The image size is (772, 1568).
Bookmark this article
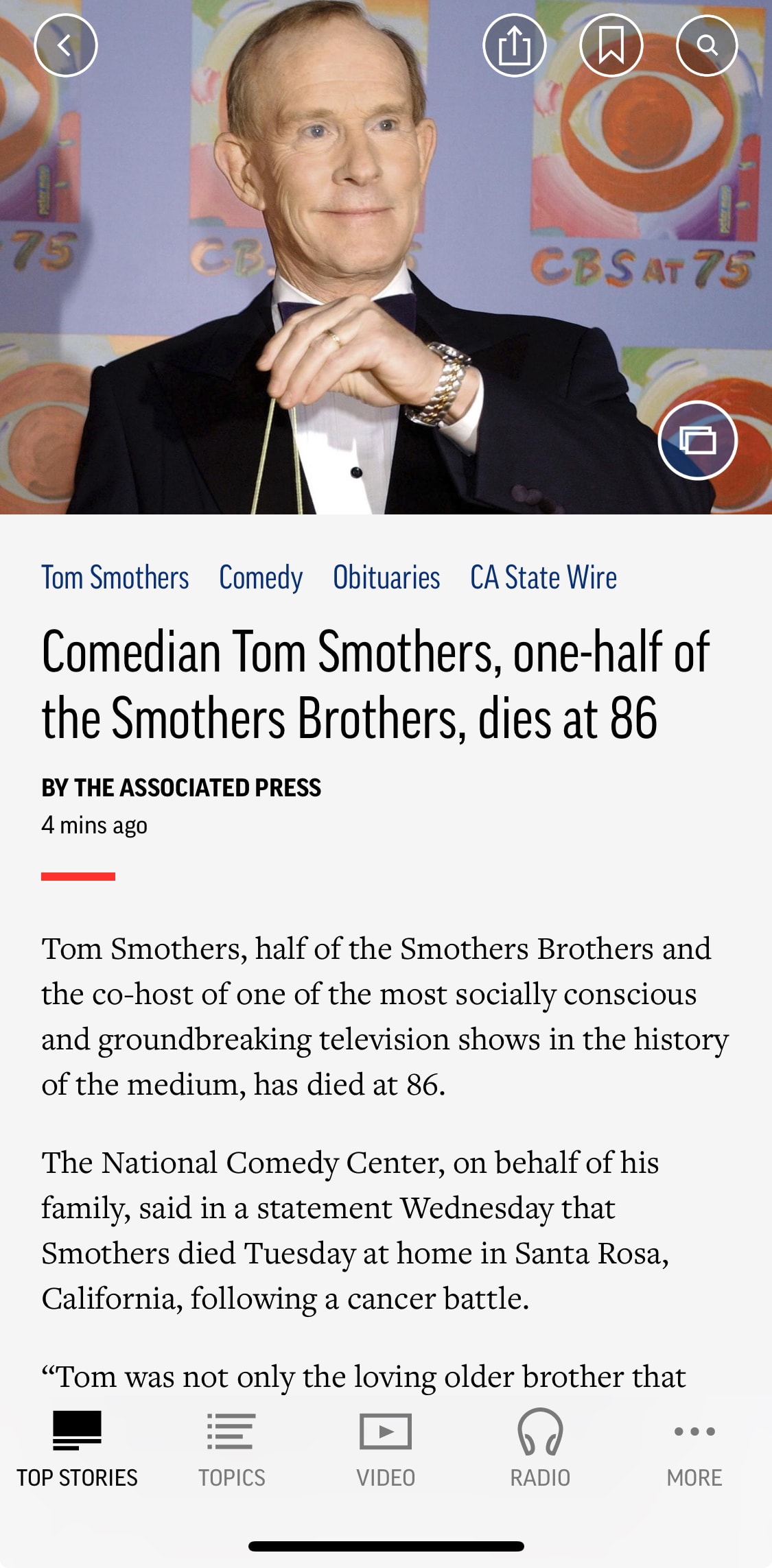pyautogui.click(x=611, y=45)
